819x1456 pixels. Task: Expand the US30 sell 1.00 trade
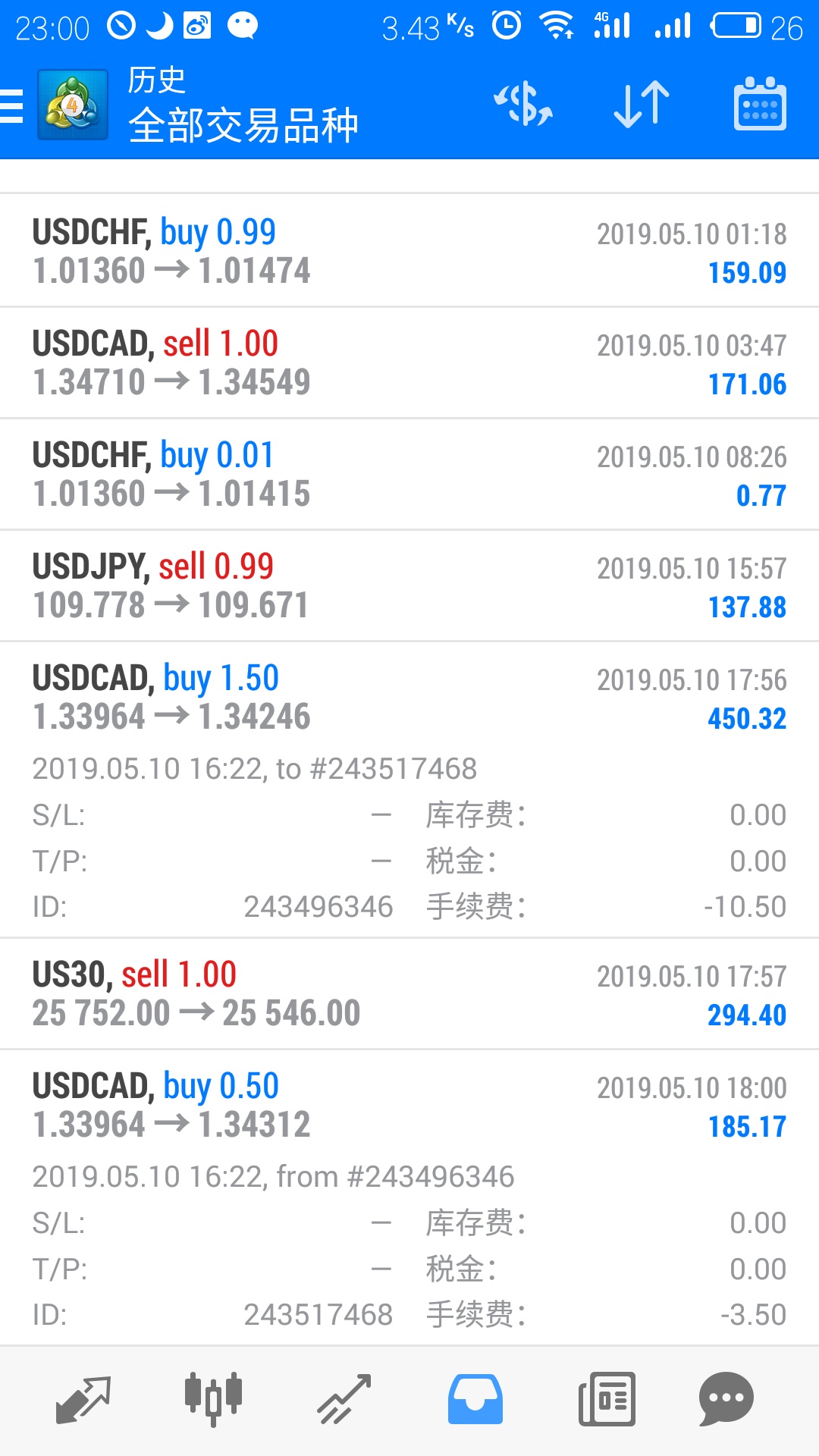(409, 993)
